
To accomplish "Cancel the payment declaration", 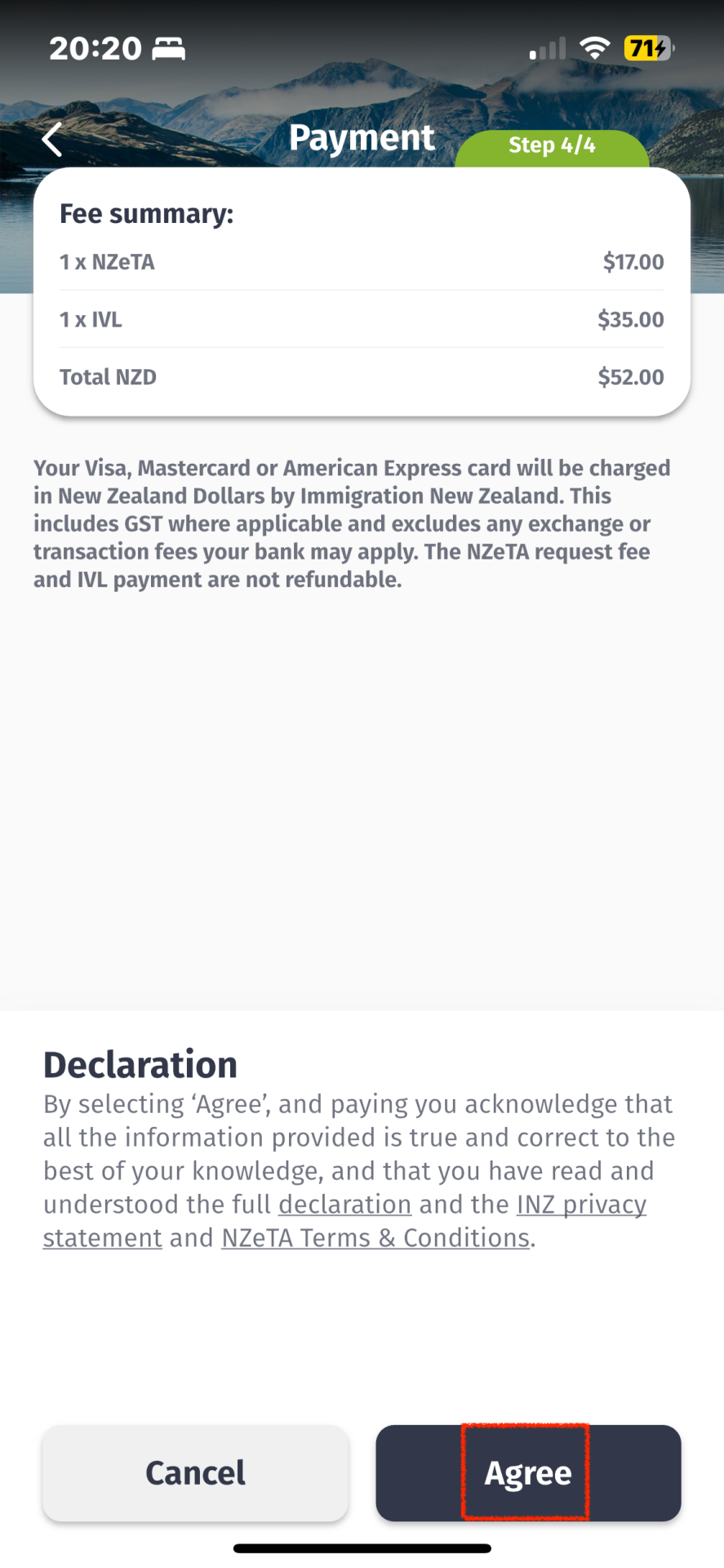I will (195, 1472).
